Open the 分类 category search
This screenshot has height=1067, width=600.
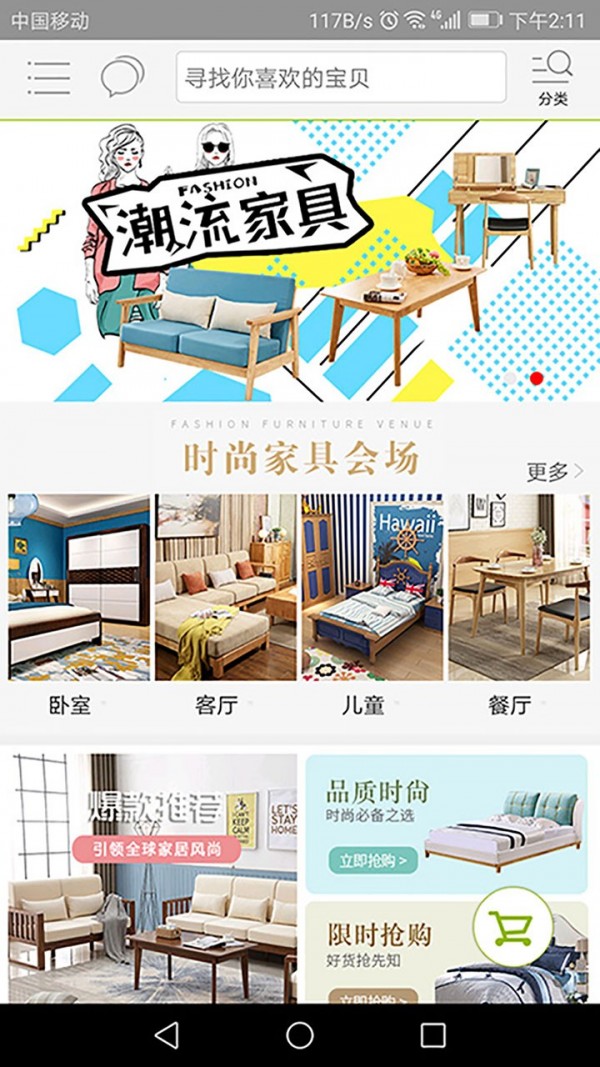click(552, 78)
